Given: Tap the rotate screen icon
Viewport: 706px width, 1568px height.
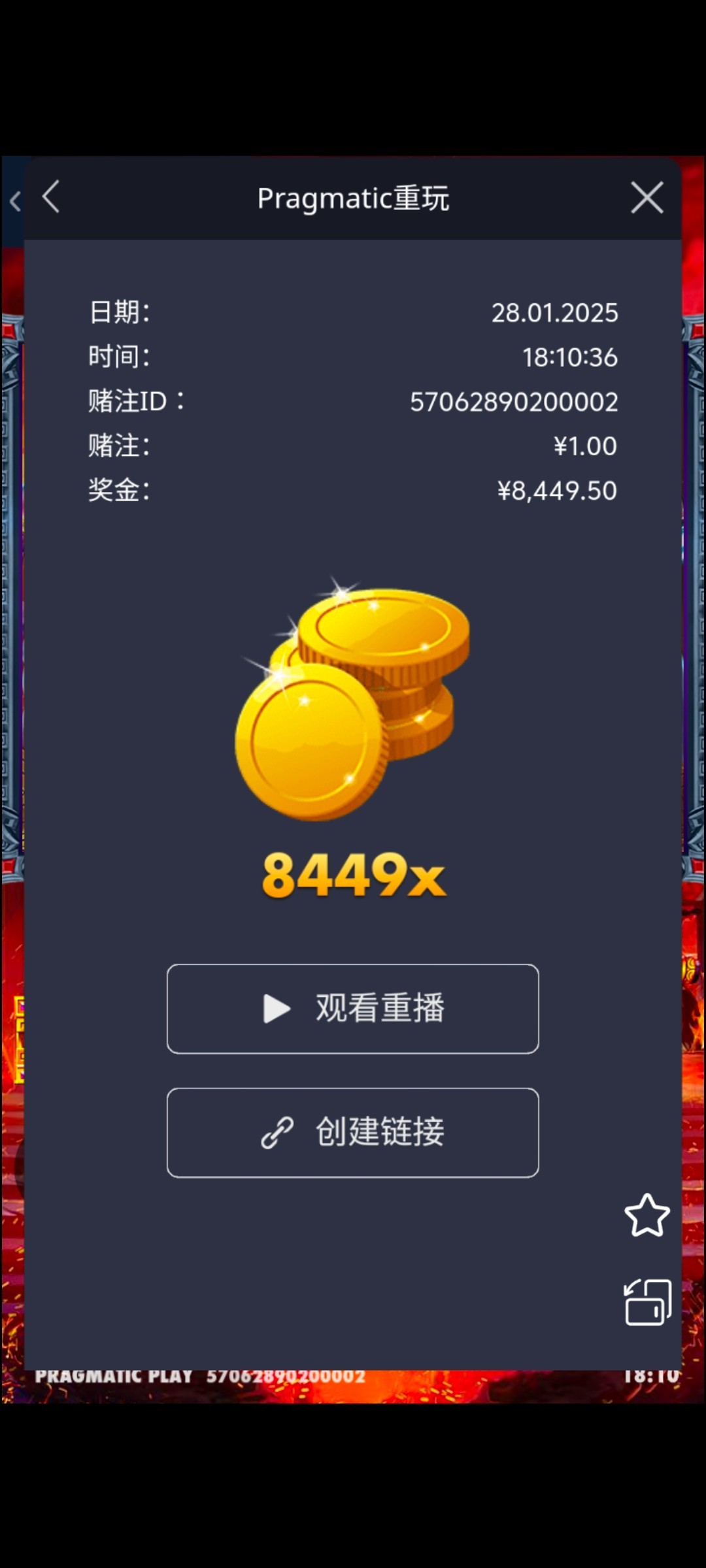Looking at the screenshot, I should coord(647,1302).
